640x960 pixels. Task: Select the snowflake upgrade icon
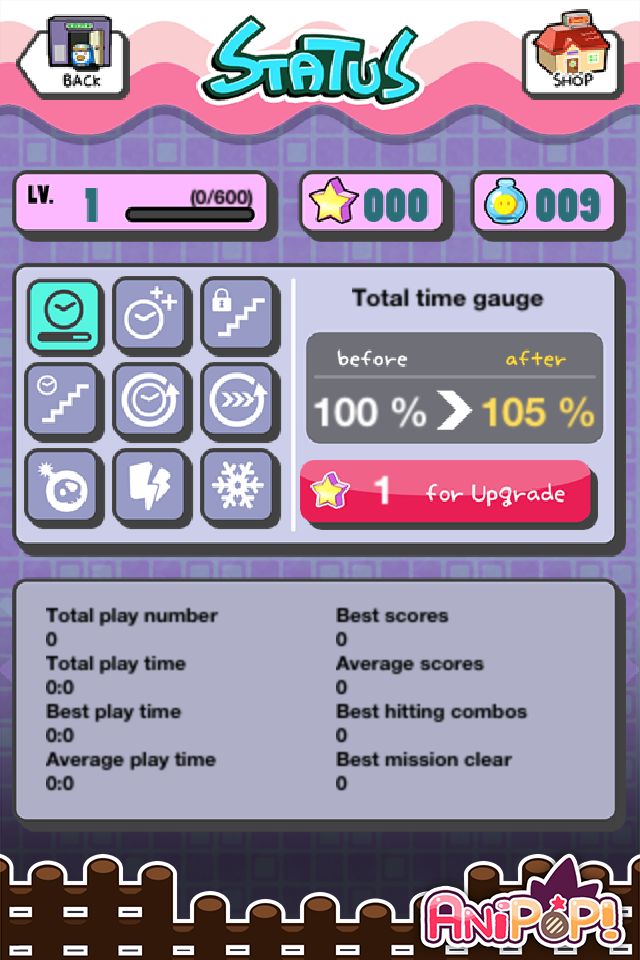pyautogui.click(x=237, y=487)
